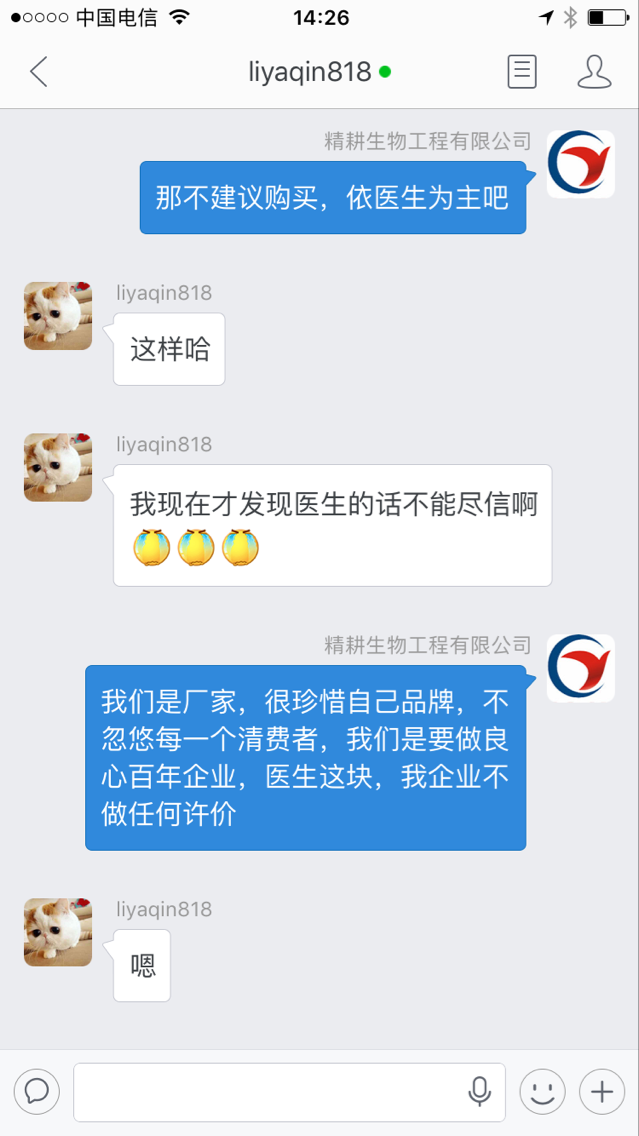Tap the company logo avatar beside 那不建议购买
The image size is (639, 1136).
click(x=580, y=164)
